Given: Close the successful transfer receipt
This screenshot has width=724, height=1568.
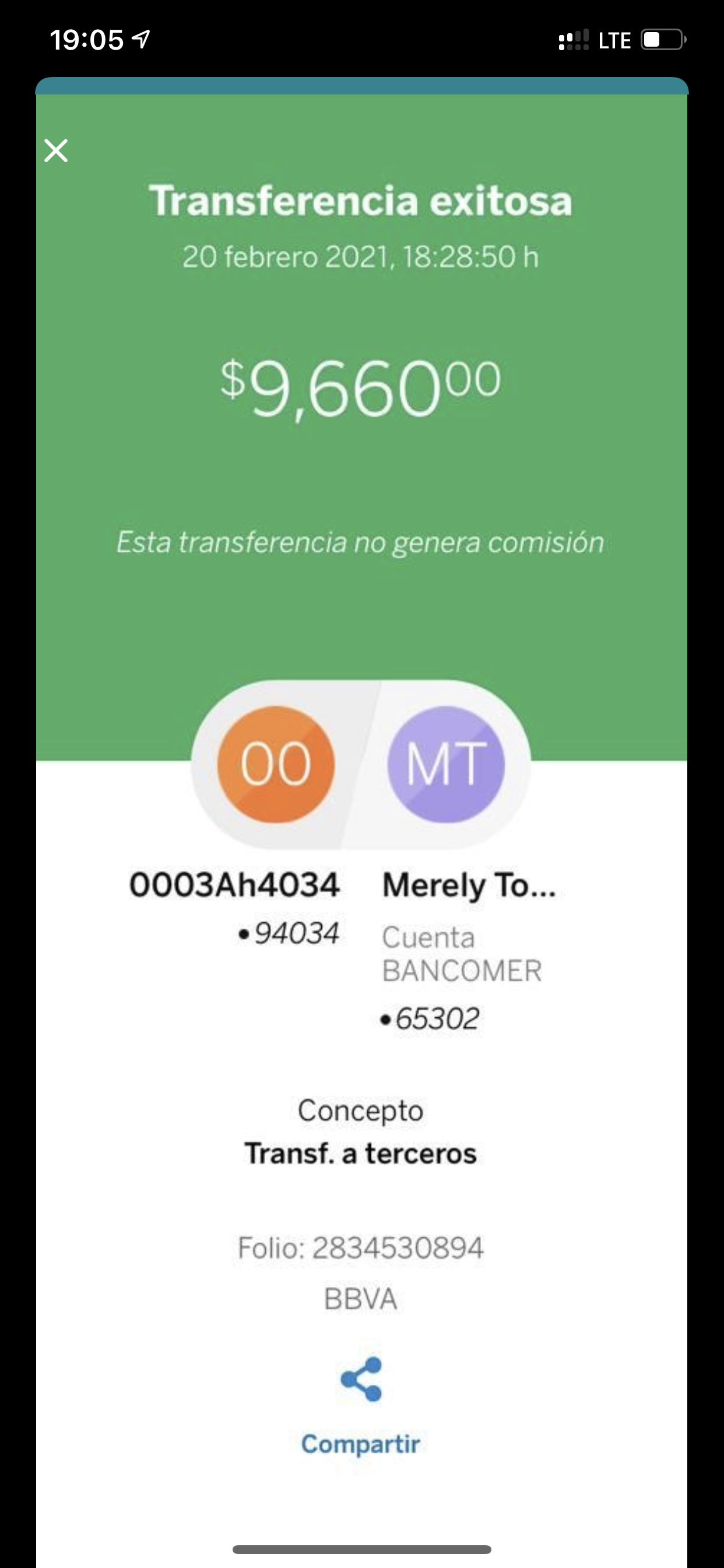Looking at the screenshot, I should tap(56, 150).
